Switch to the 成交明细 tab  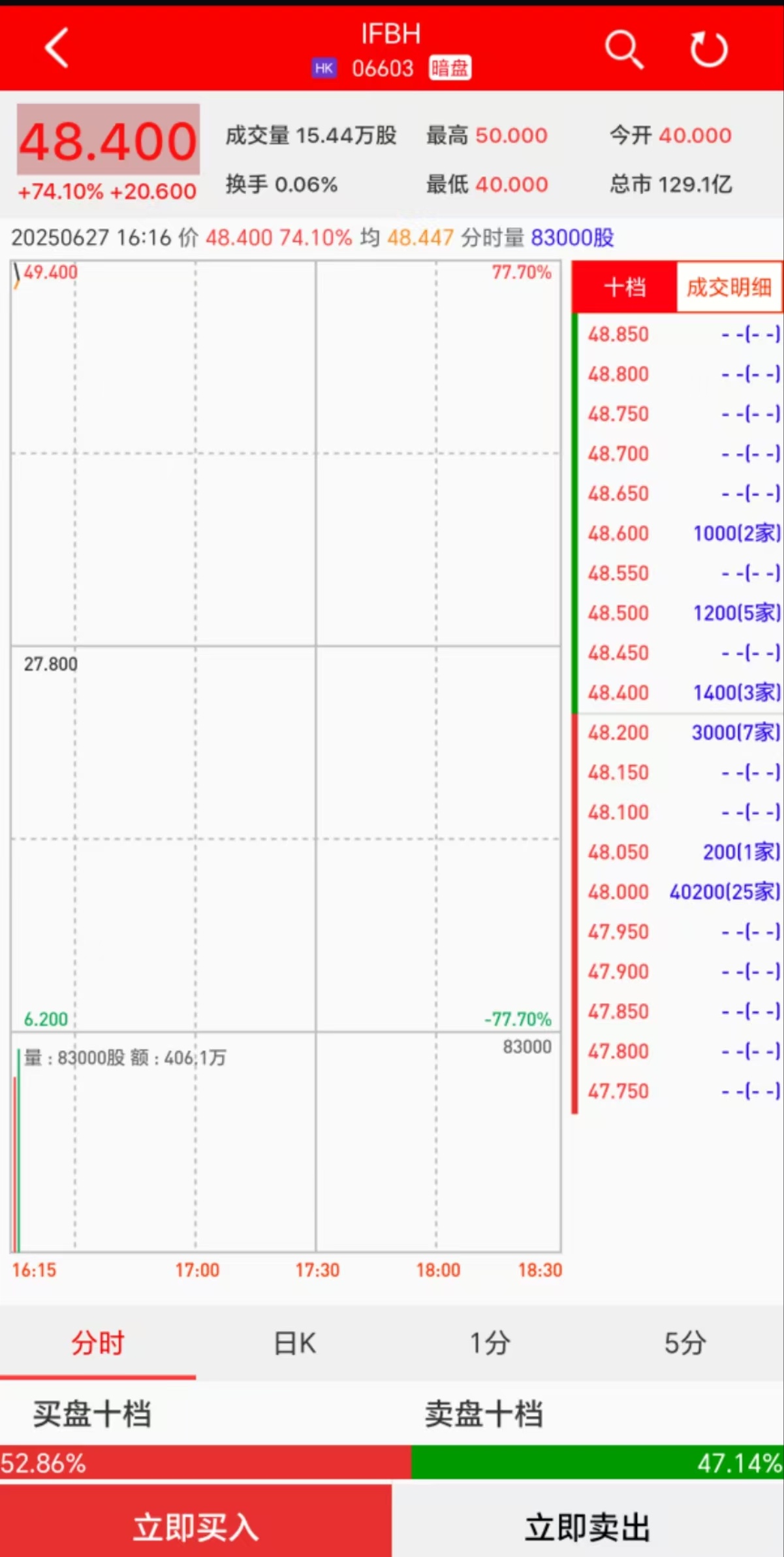coord(729,287)
